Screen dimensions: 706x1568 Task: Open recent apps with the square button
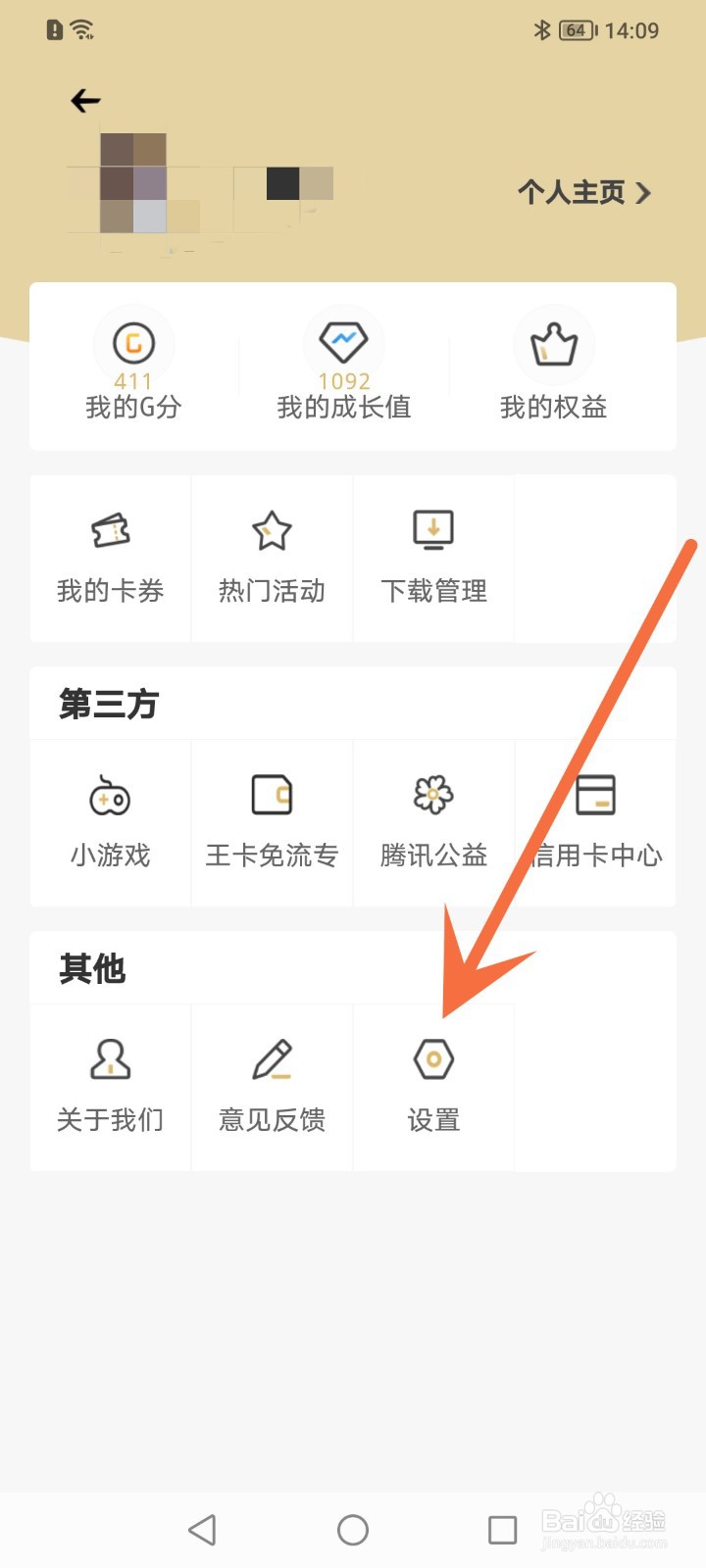[502, 1528]
